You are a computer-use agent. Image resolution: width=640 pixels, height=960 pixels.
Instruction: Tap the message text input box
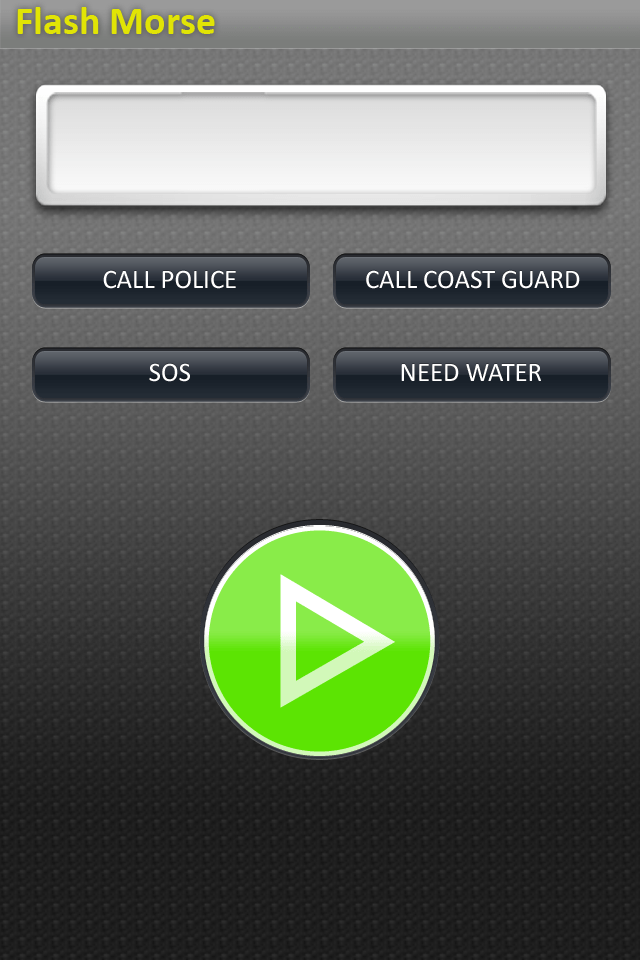[320, 145]
